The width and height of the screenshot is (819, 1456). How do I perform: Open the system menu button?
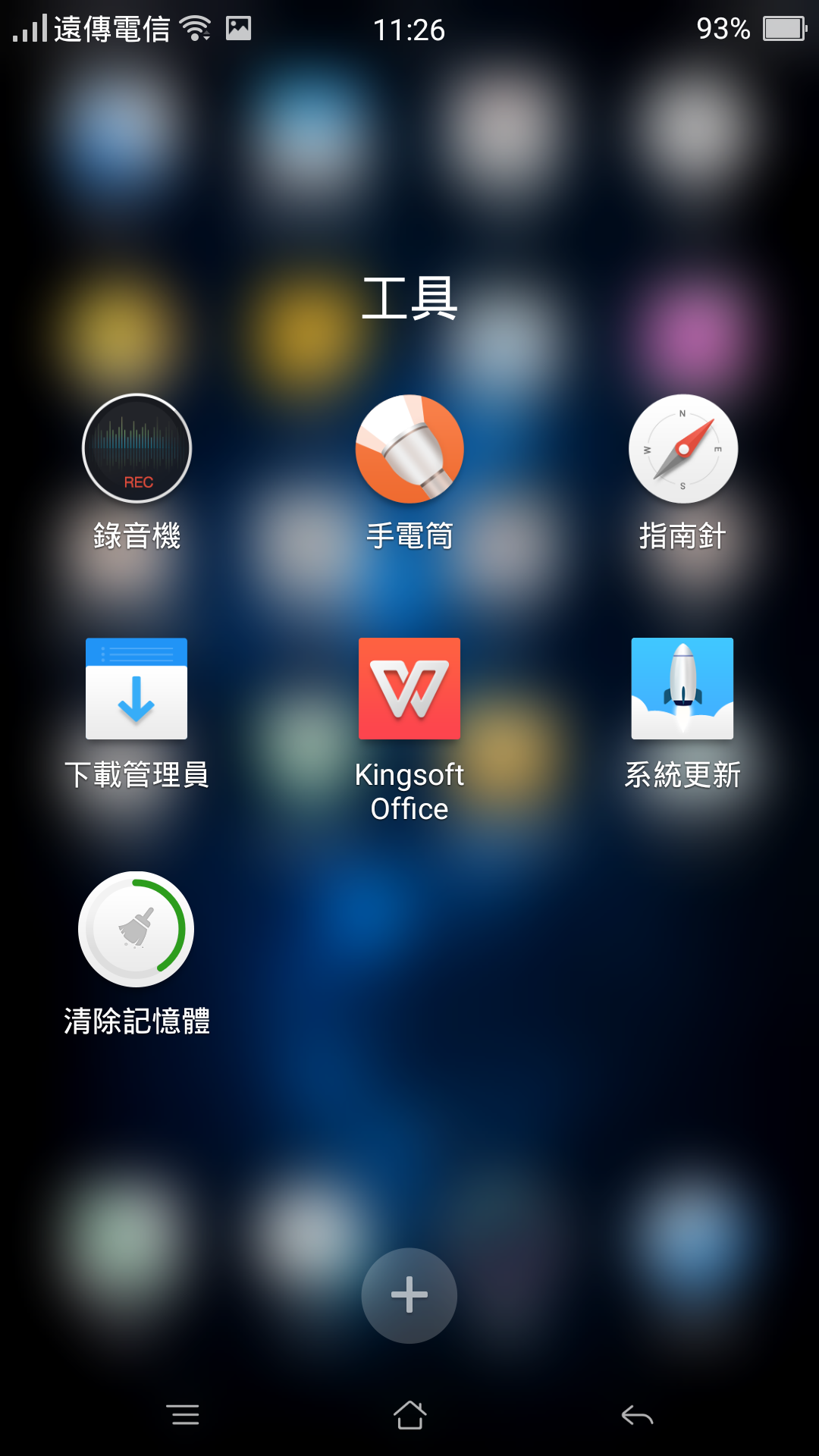(x=183, y=1415)
